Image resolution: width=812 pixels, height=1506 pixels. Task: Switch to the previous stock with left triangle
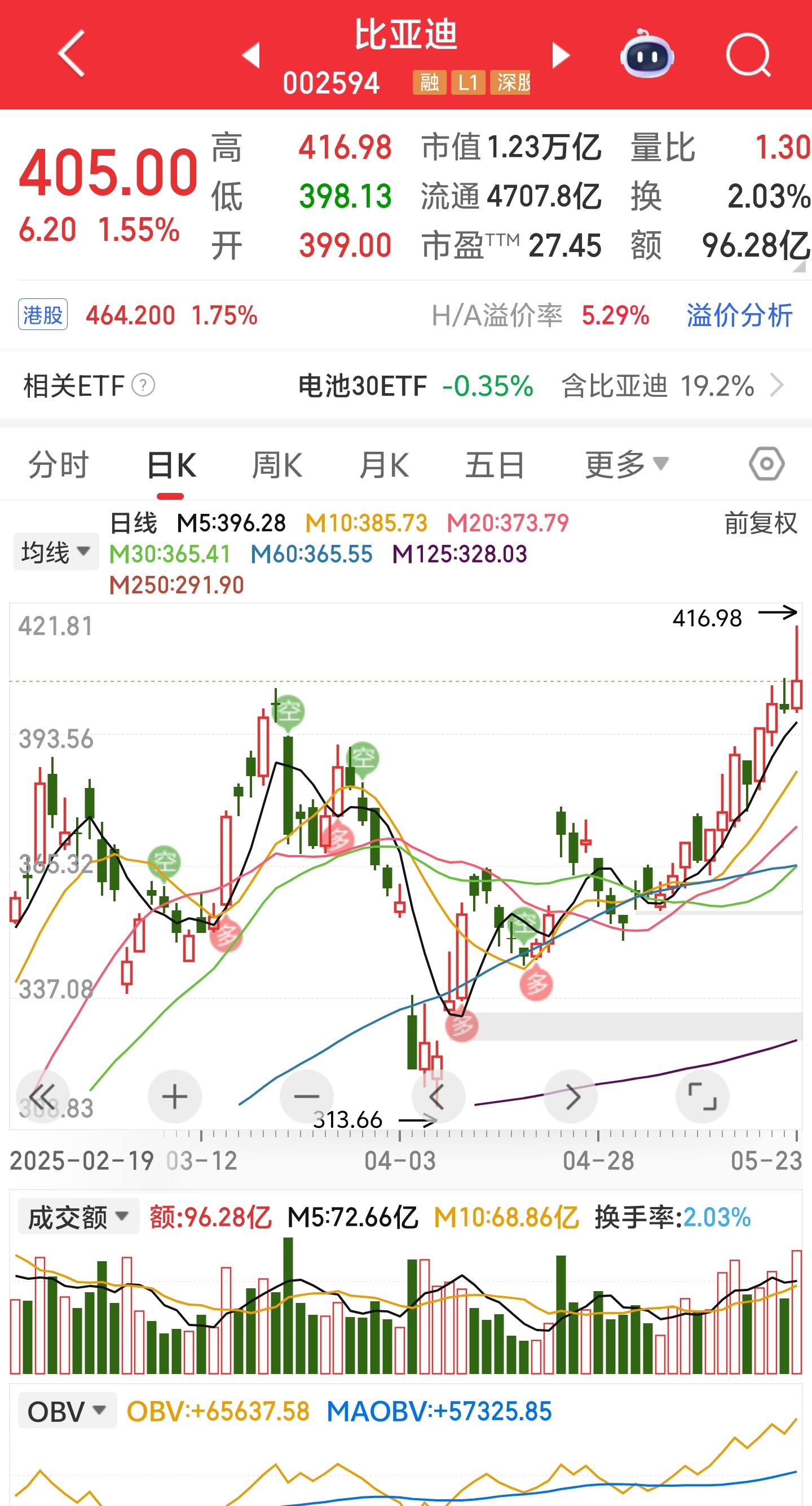tap(251, 55)
